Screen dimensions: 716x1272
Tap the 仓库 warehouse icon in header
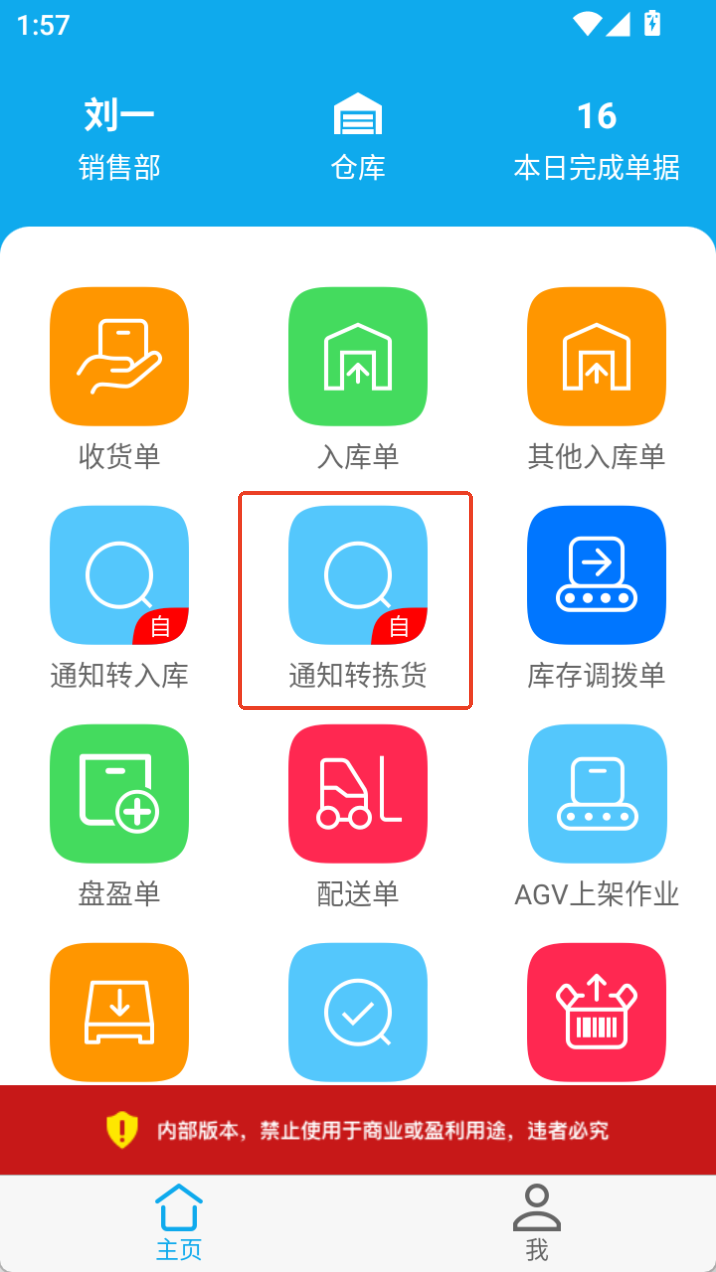coord(358,115)
